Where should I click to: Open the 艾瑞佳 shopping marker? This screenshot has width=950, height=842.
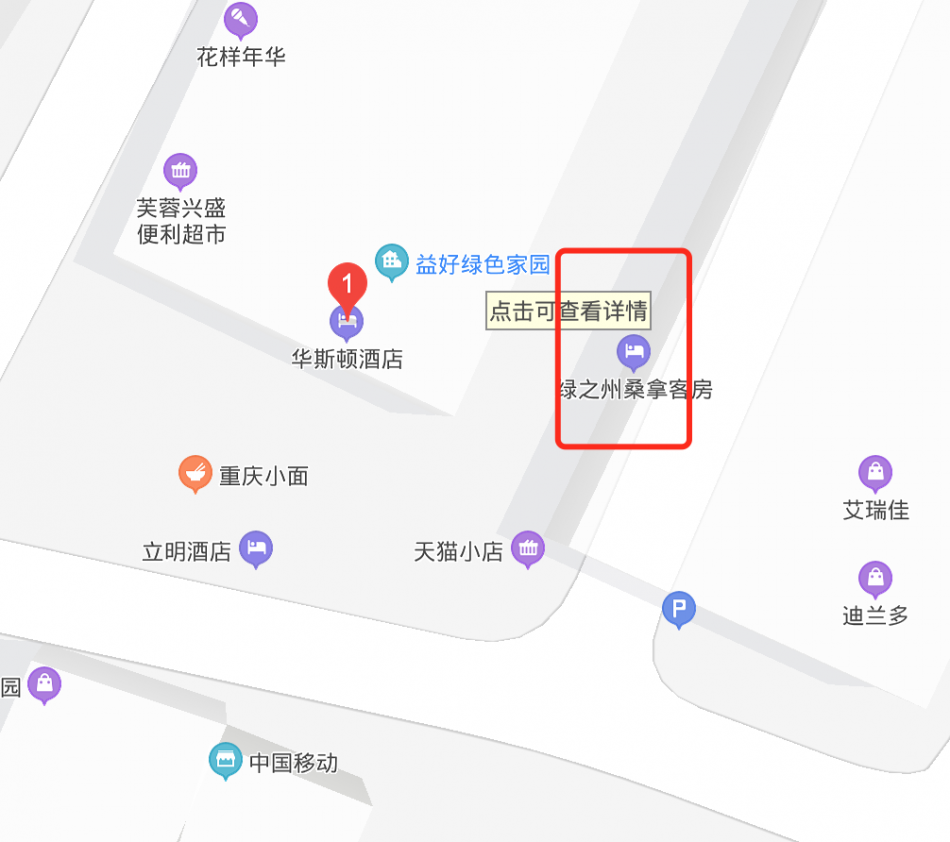click(875, 472)
